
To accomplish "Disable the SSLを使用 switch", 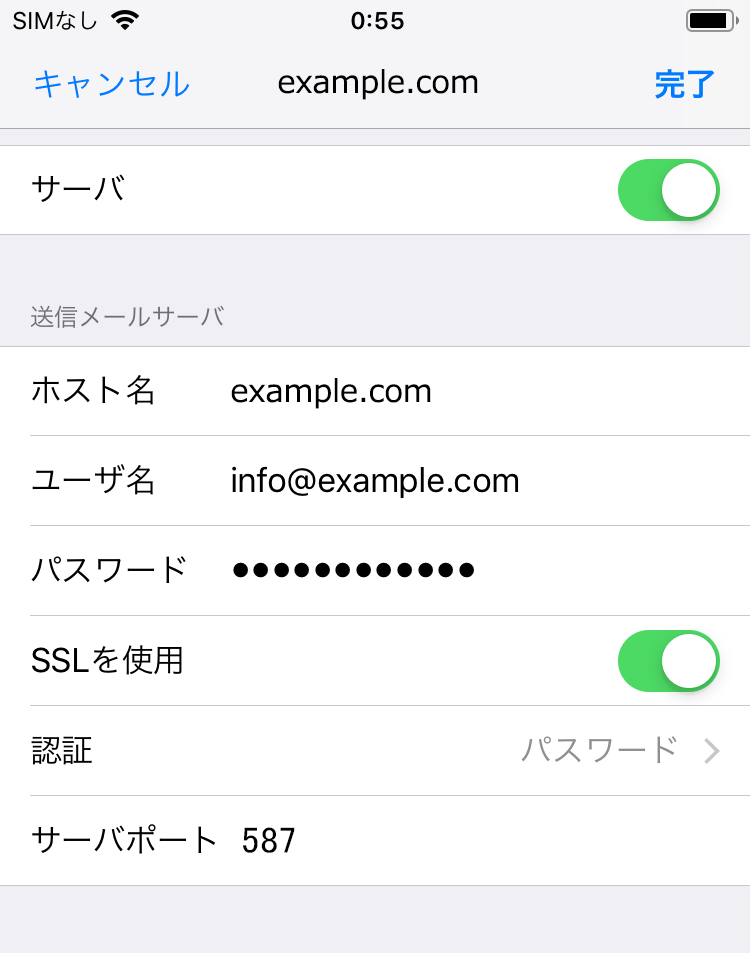I will (668, 661).
